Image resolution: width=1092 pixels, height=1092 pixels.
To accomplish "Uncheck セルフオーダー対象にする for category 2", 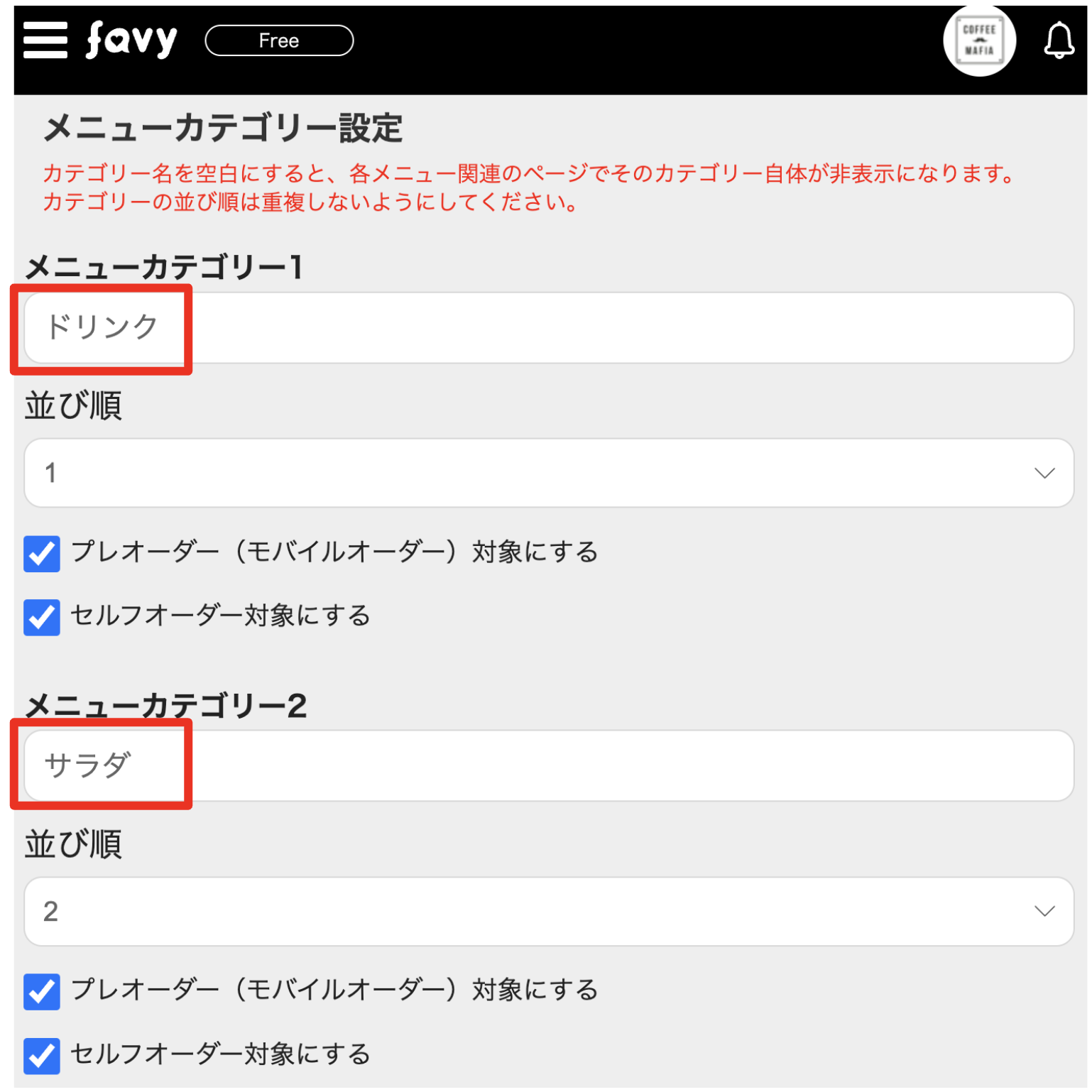I will [42, 1055].
